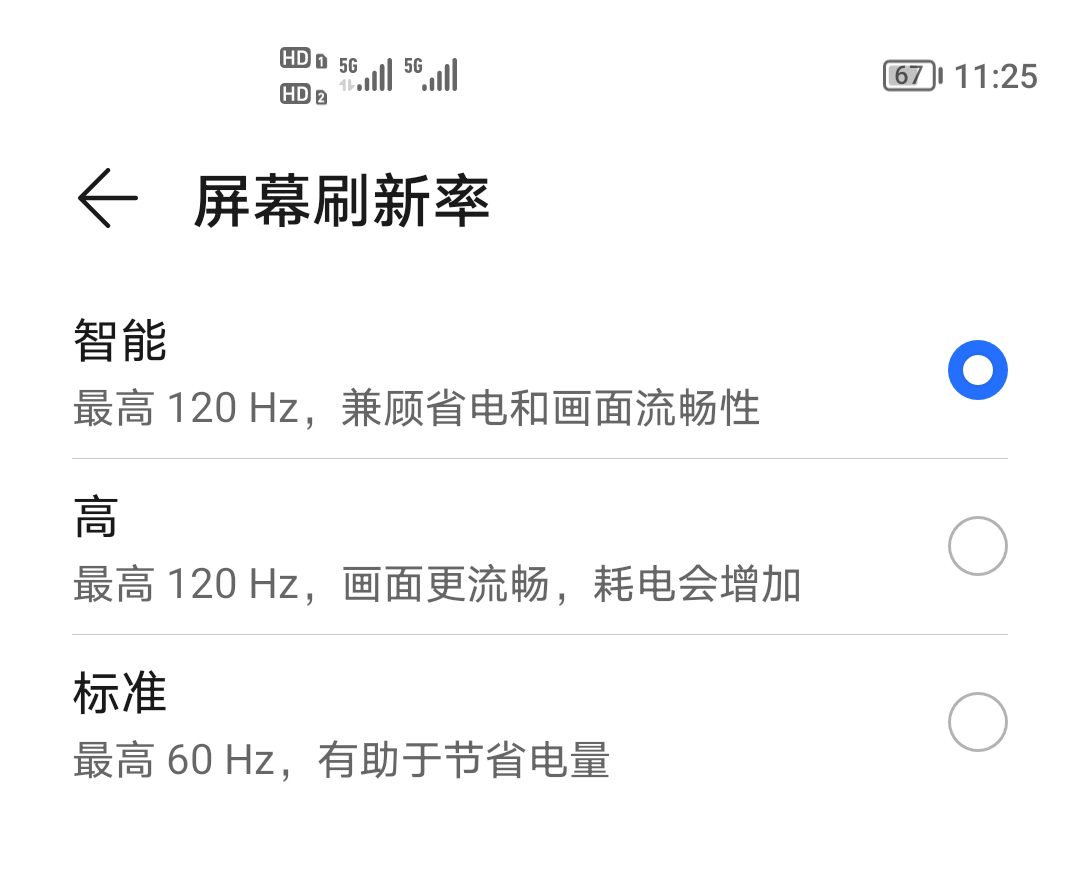Go back from 屏幕刷新率 screen

coord(107,199)
